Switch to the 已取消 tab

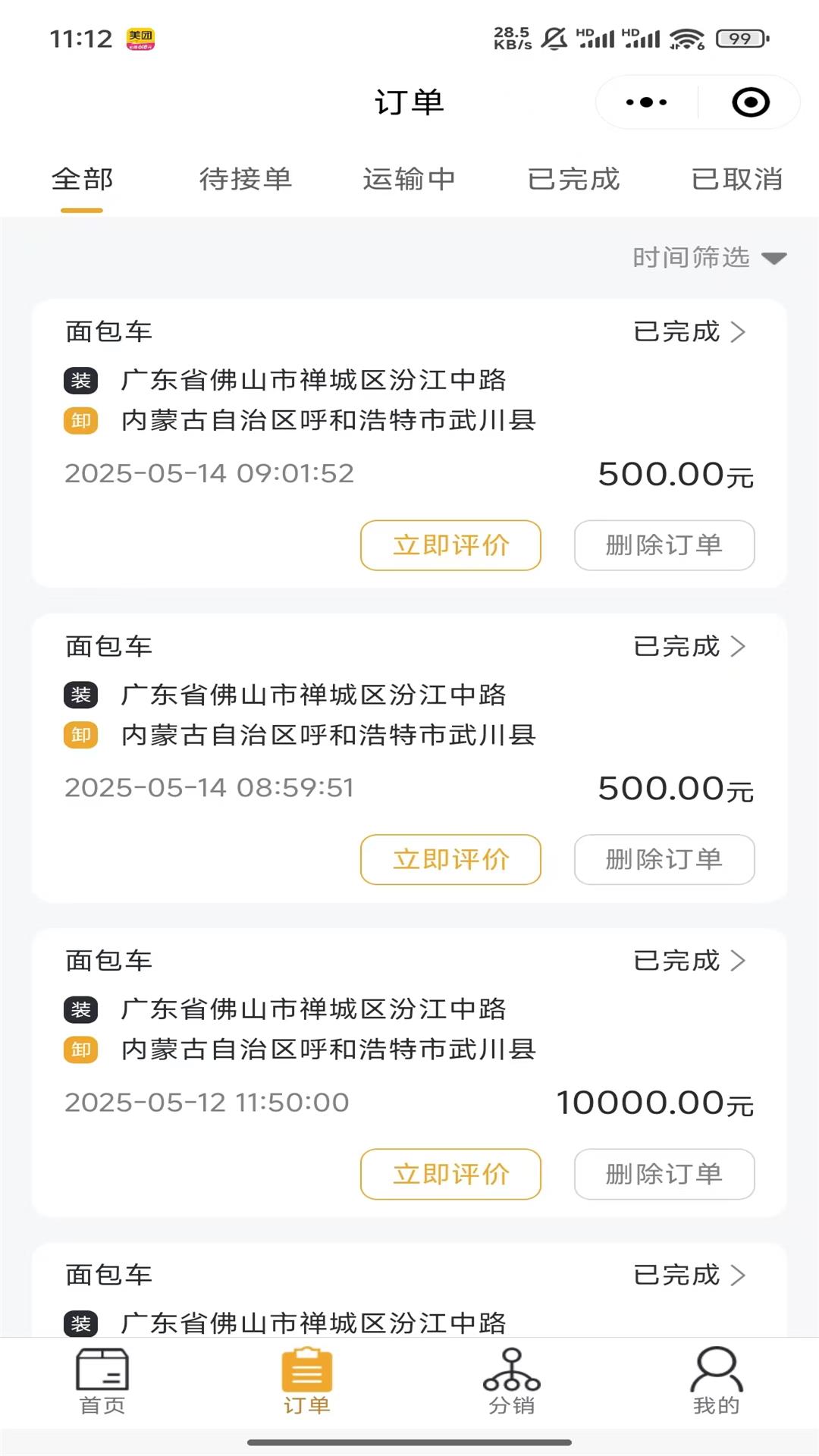(x=737, y=180)
